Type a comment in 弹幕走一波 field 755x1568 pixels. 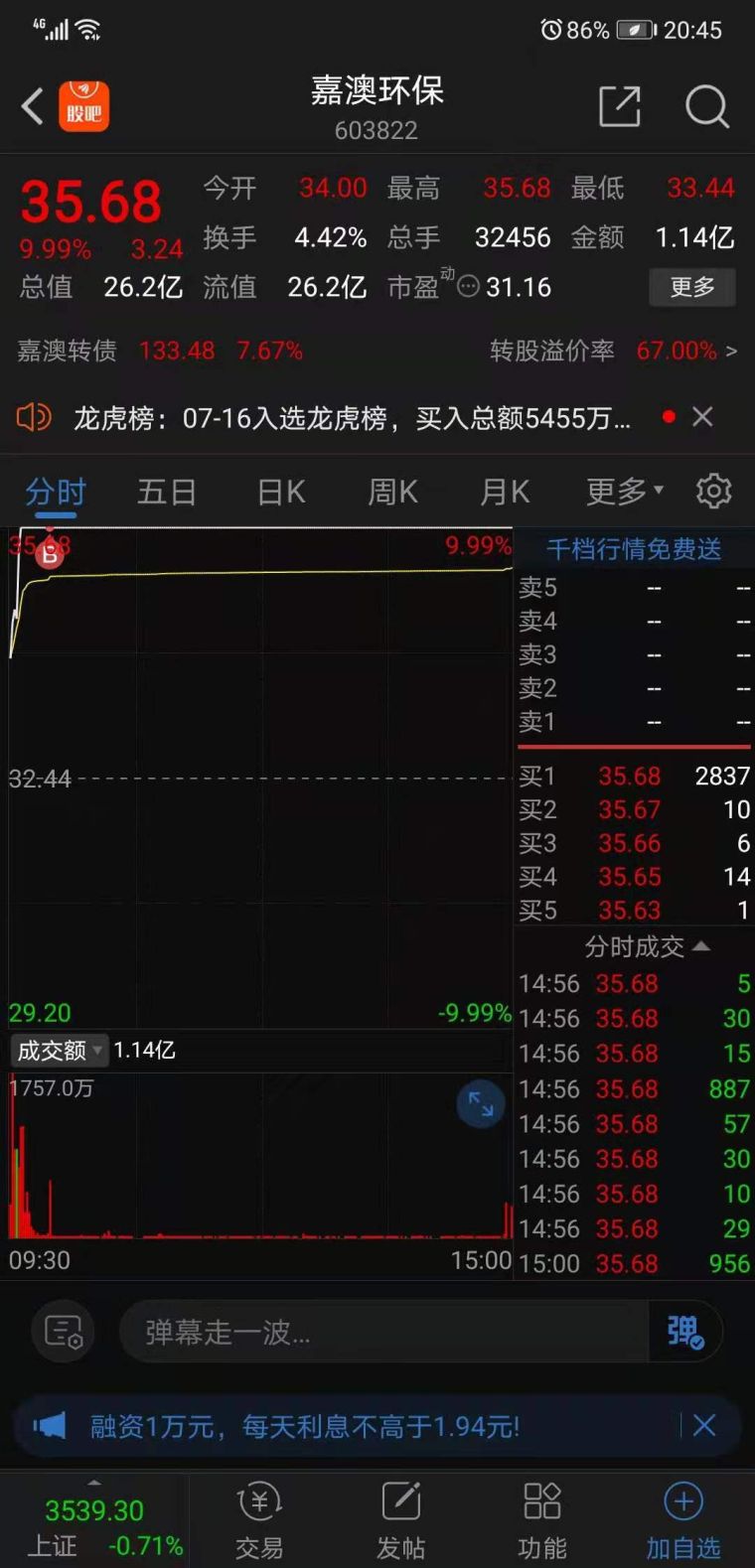click(383, 1332)
